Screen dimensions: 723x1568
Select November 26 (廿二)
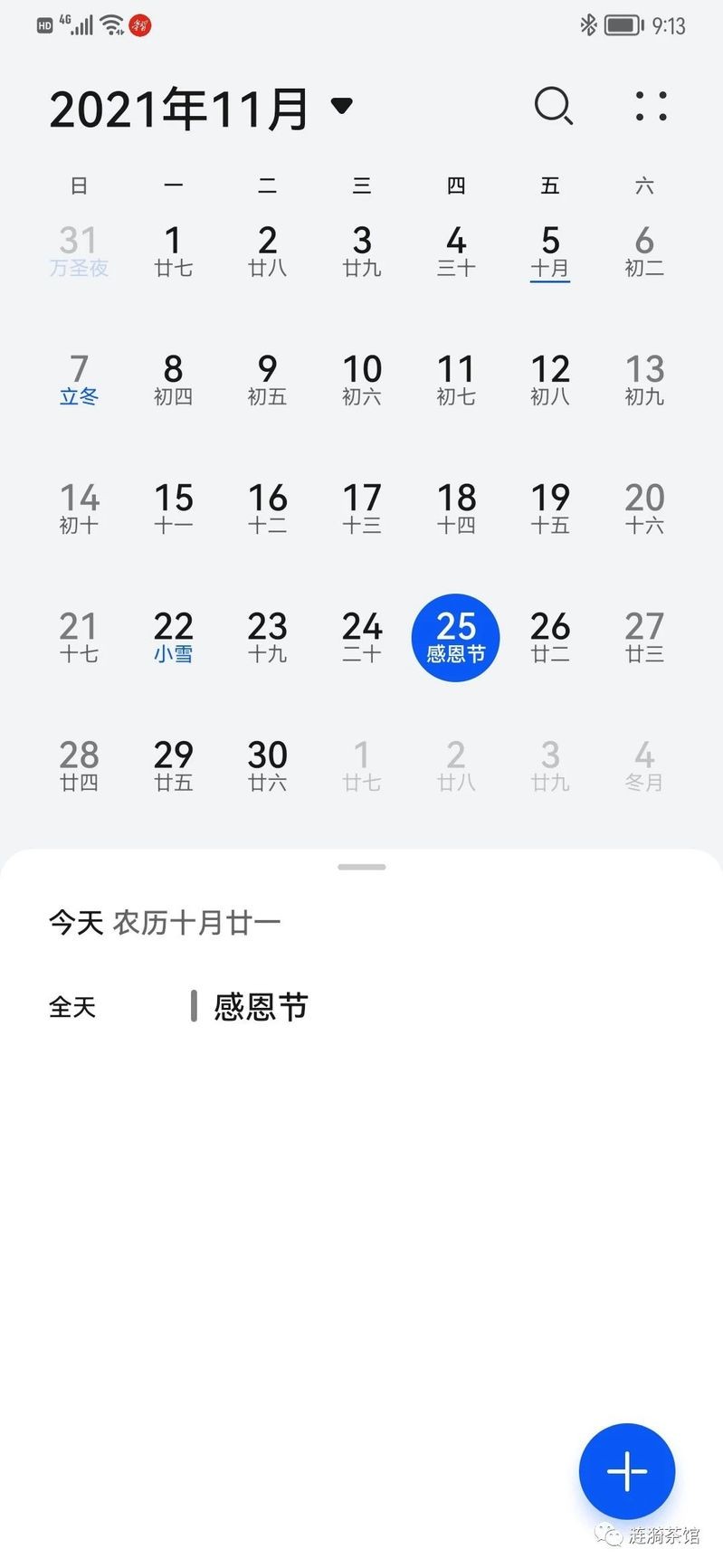coord(550,637)
